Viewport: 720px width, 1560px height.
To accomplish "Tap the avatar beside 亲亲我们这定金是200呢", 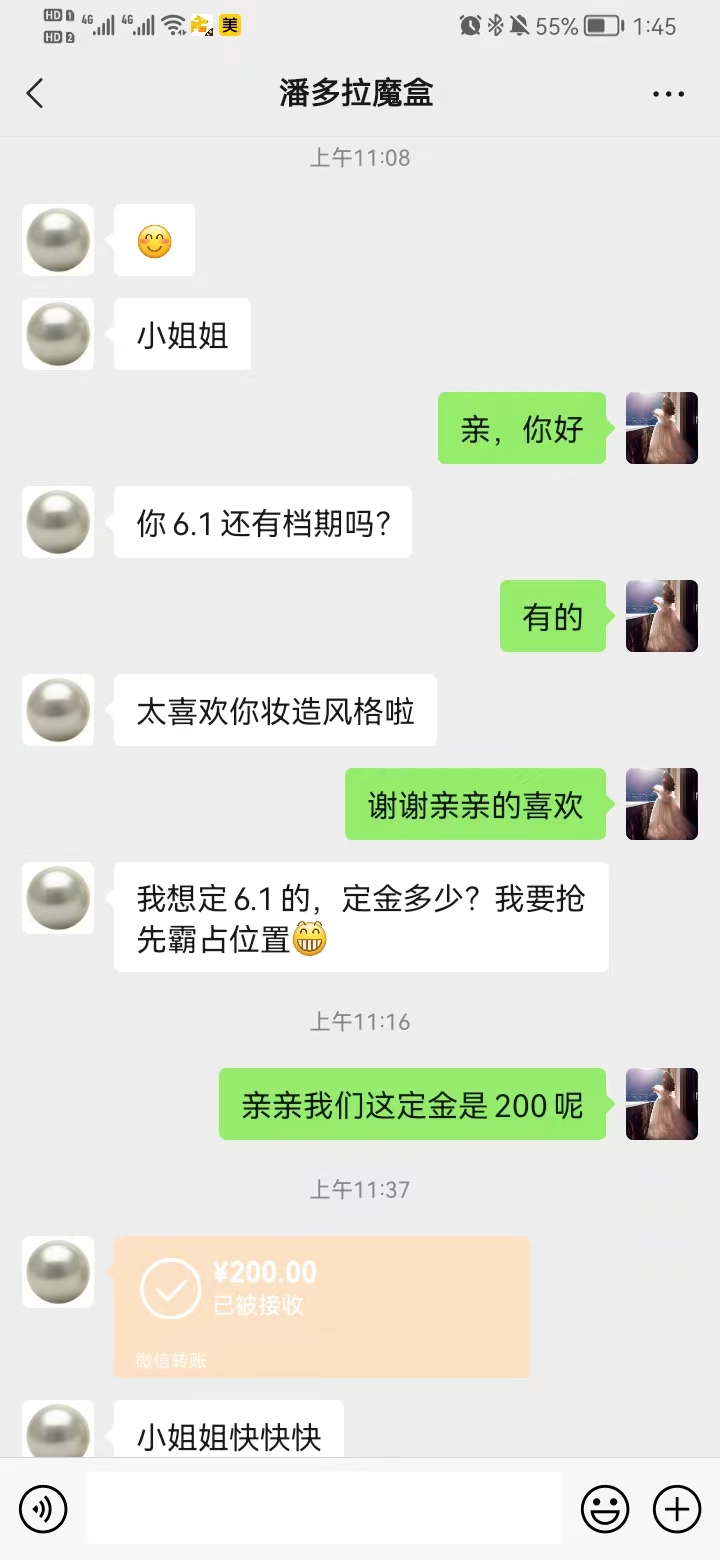I will 661,1104.
